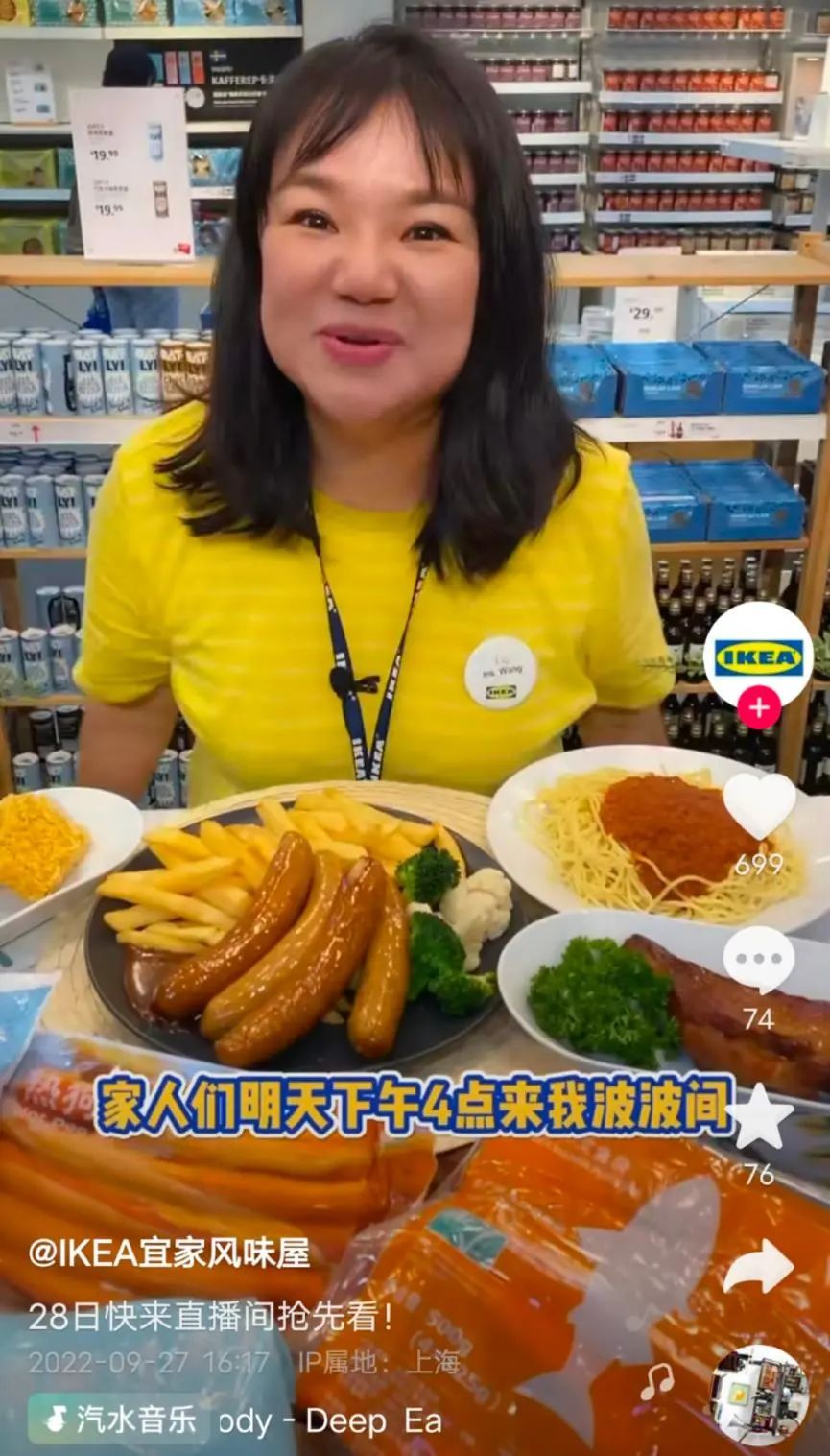Viewport: 830px width, 1456px height.
Task: Follow IKEA with the plus button
Action: click(758, 709)
